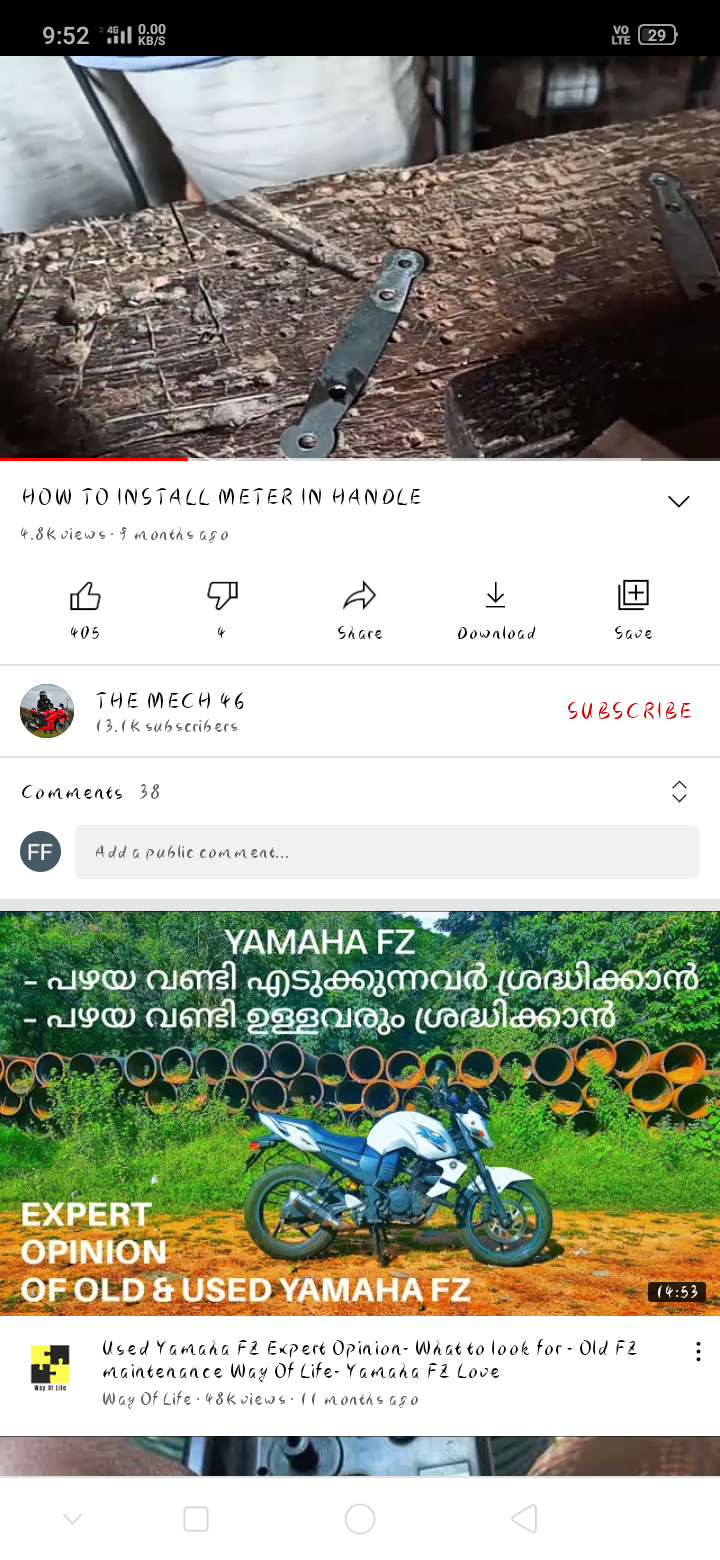This screenshot has height=1560, width=720.
Task: Open options menu for Yamaha FZ video
Action: (x=698, y=1352)
